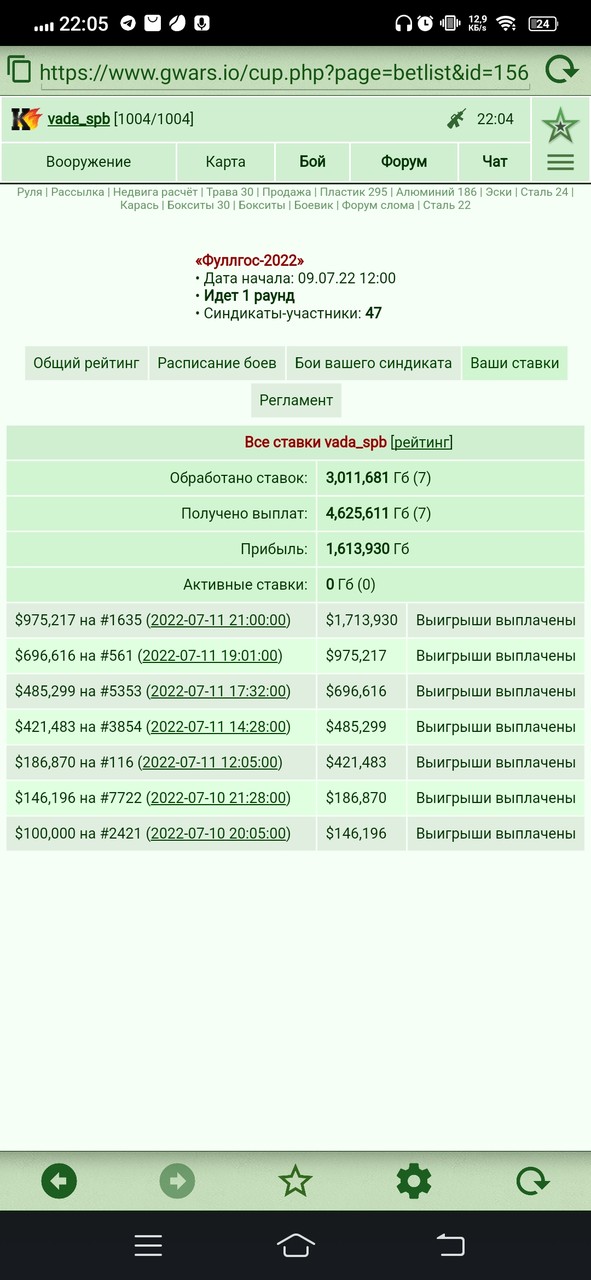
Task: Open the Форум section
Action: [x=404, y=162]
